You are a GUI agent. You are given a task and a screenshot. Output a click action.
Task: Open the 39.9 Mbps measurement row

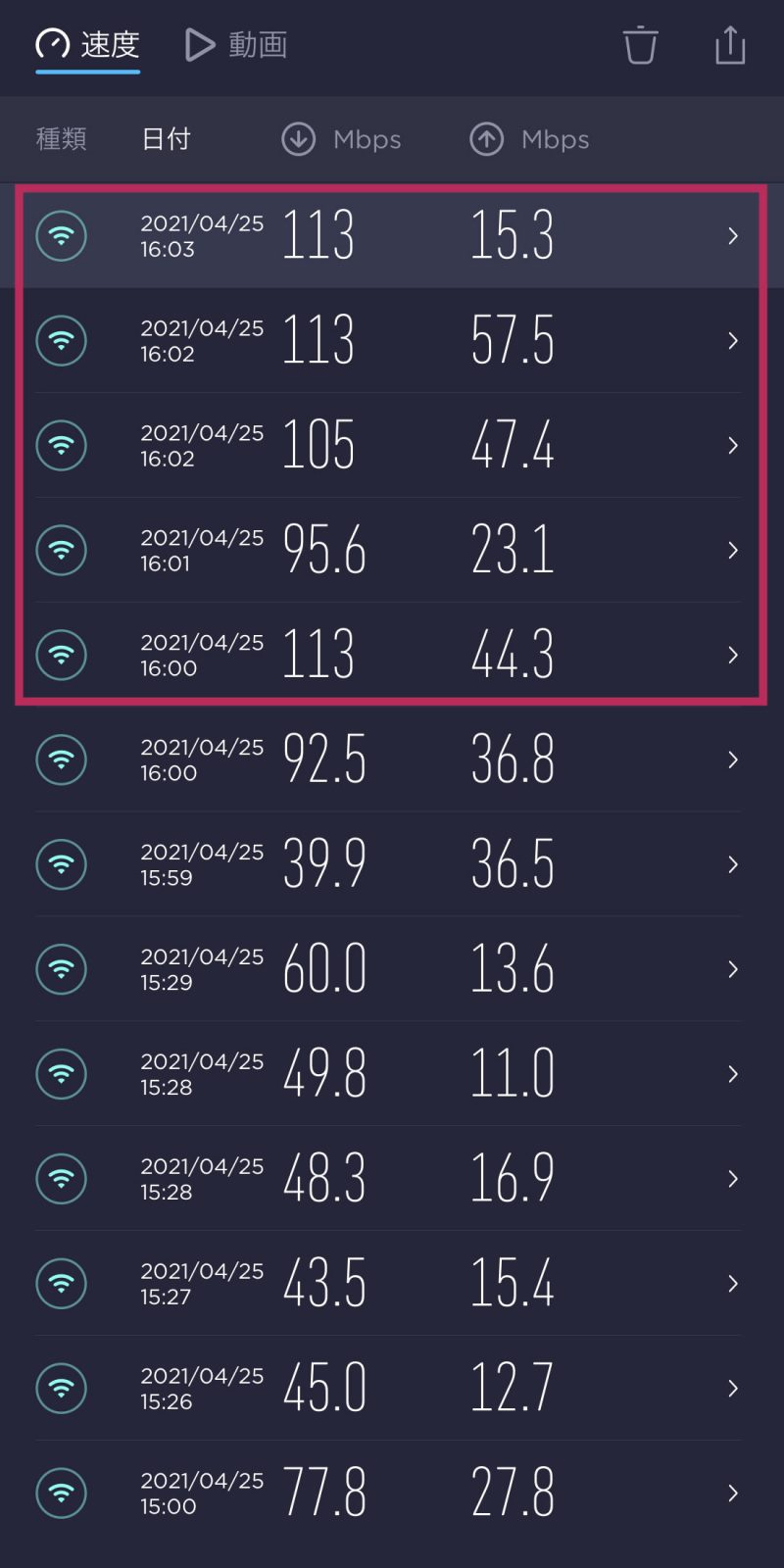click(392, 864)
